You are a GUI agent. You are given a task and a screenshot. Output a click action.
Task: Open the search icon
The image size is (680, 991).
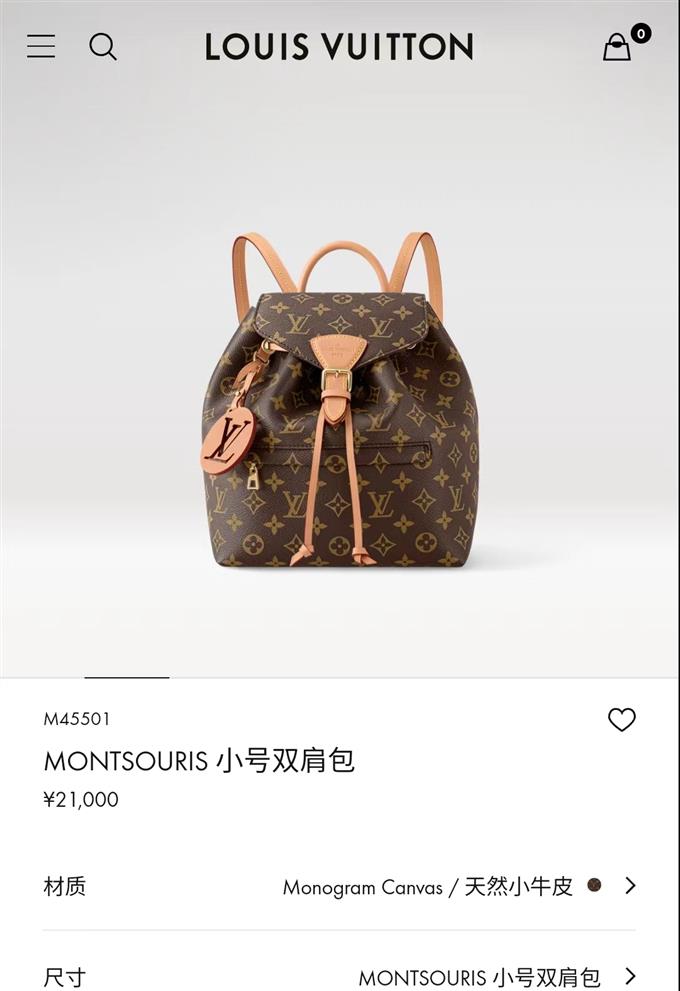(x=103, y=46)
